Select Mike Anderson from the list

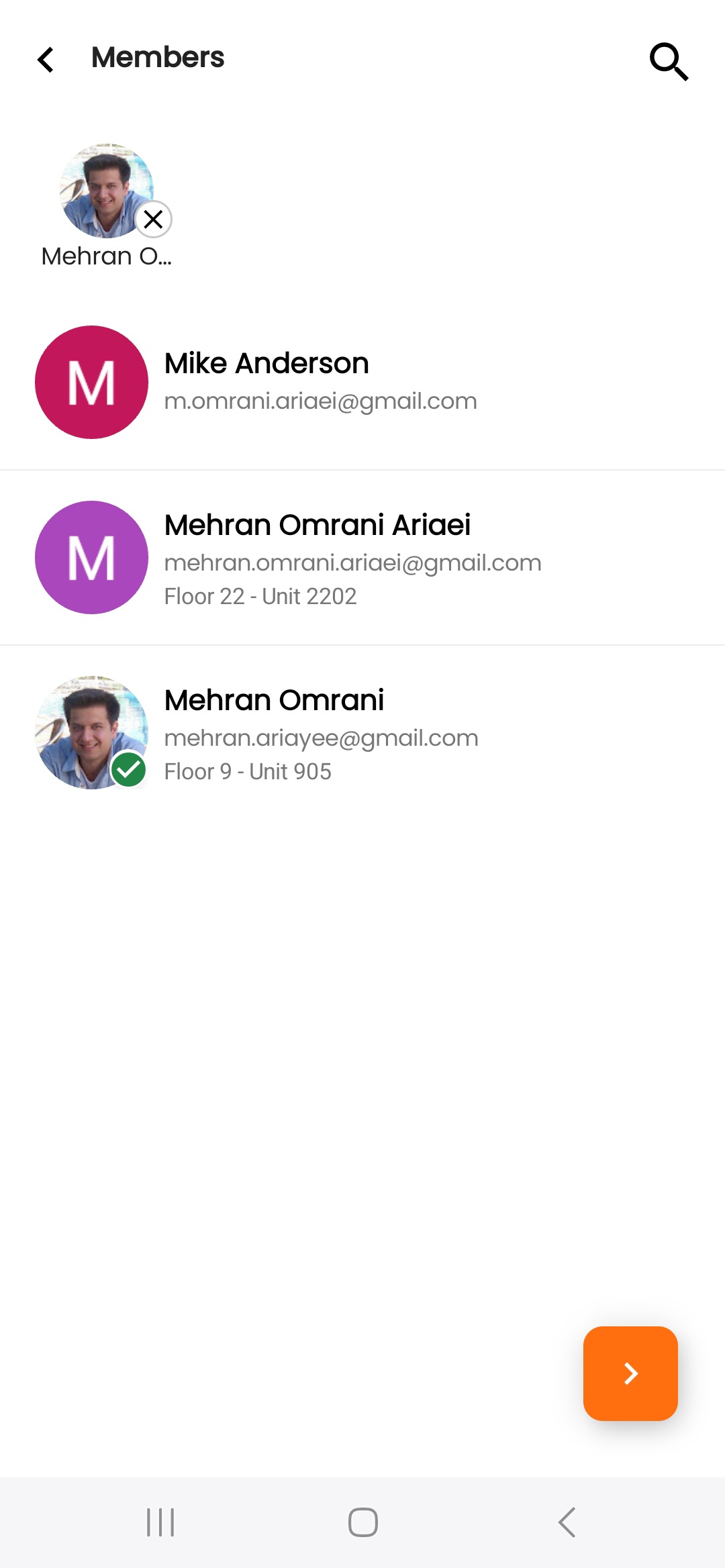[x=362, y=382]
